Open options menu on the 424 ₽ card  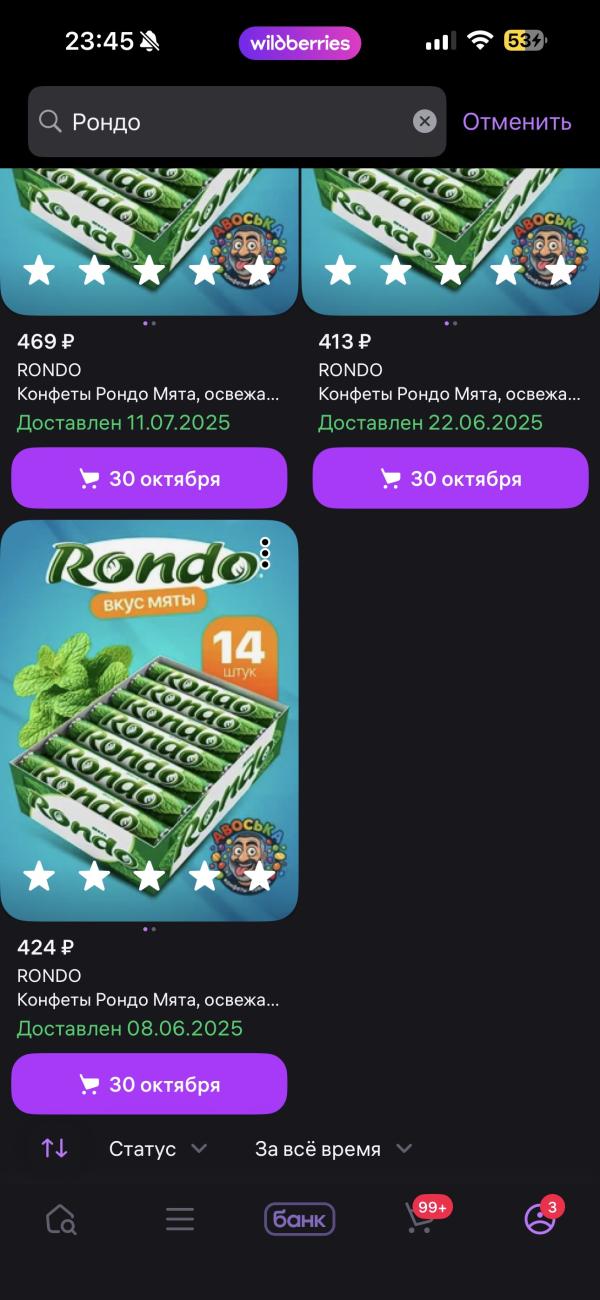[x=265, y=553]
